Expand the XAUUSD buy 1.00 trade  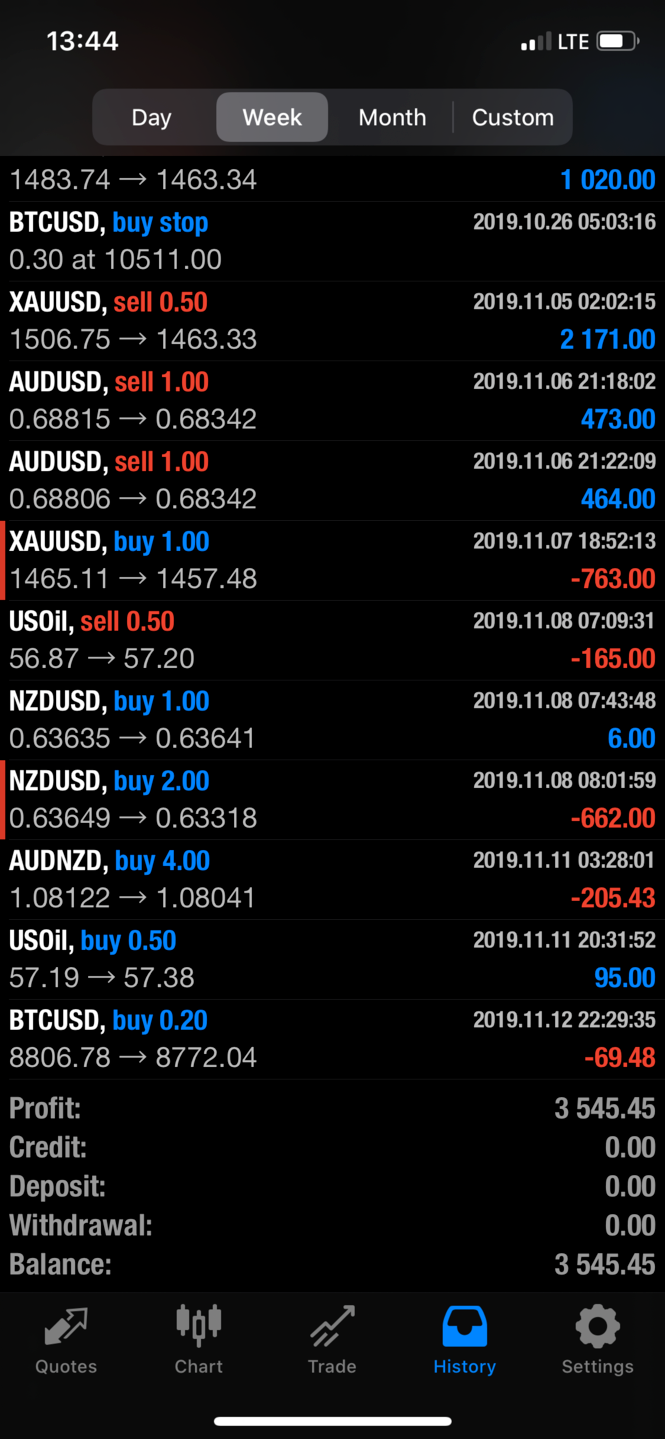(x=332, y=560)
